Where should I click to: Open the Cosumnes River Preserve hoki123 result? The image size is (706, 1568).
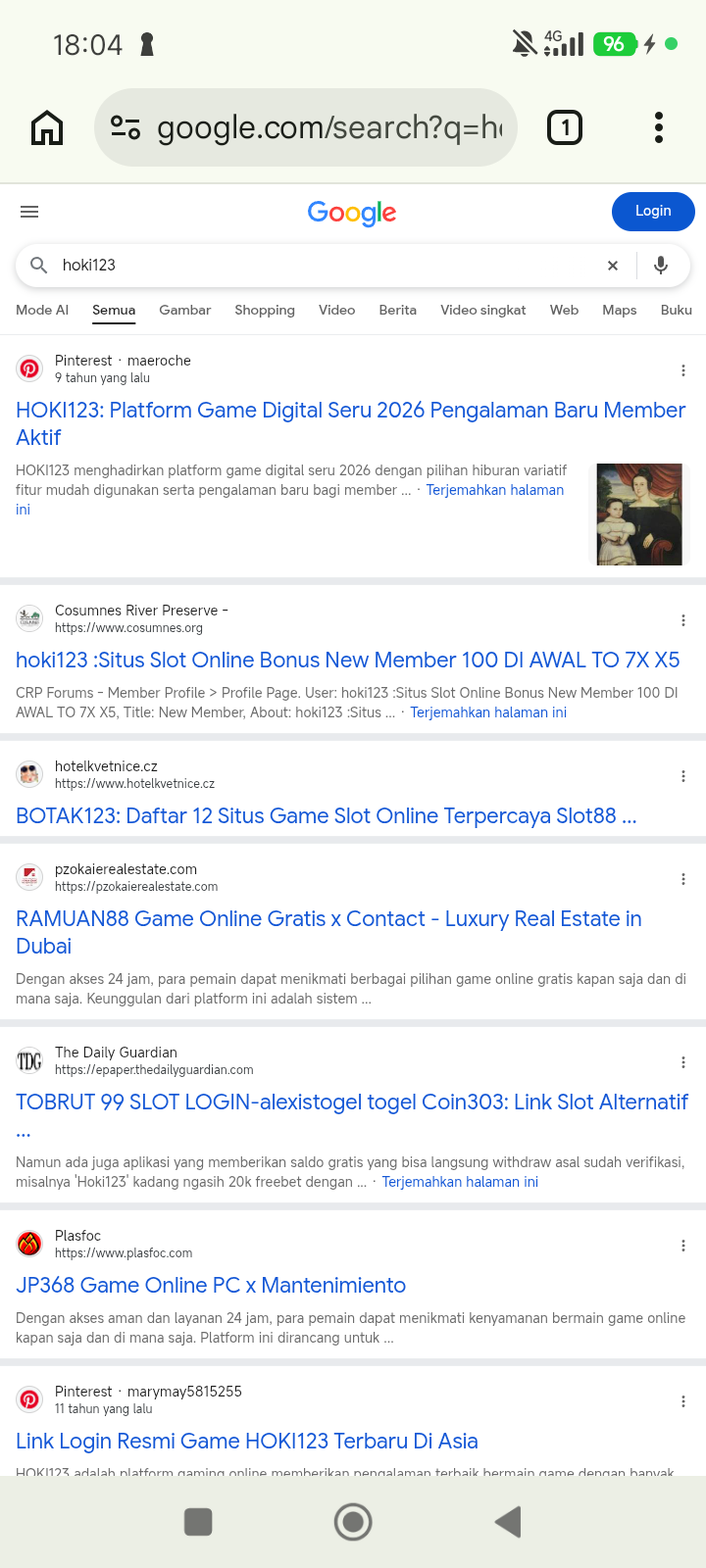click(x=348, y=660)
